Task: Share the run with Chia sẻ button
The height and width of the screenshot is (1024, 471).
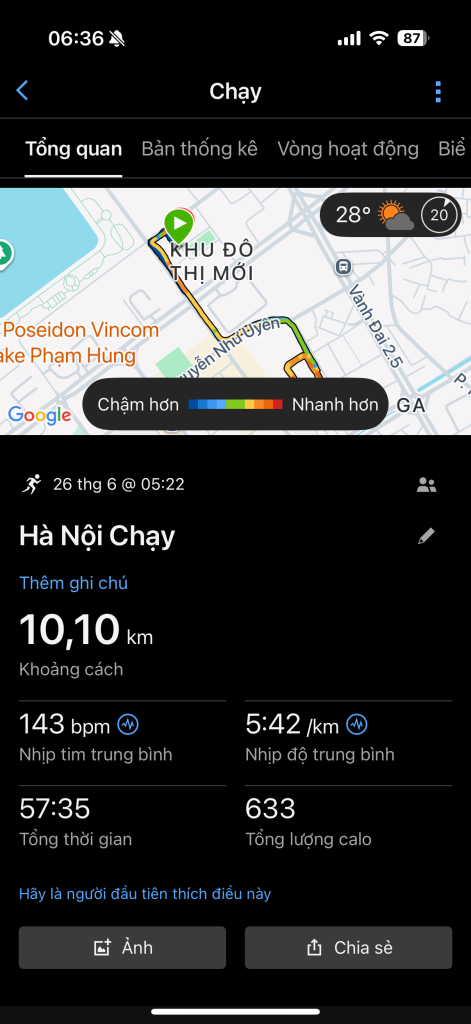Action: (348, 948)
